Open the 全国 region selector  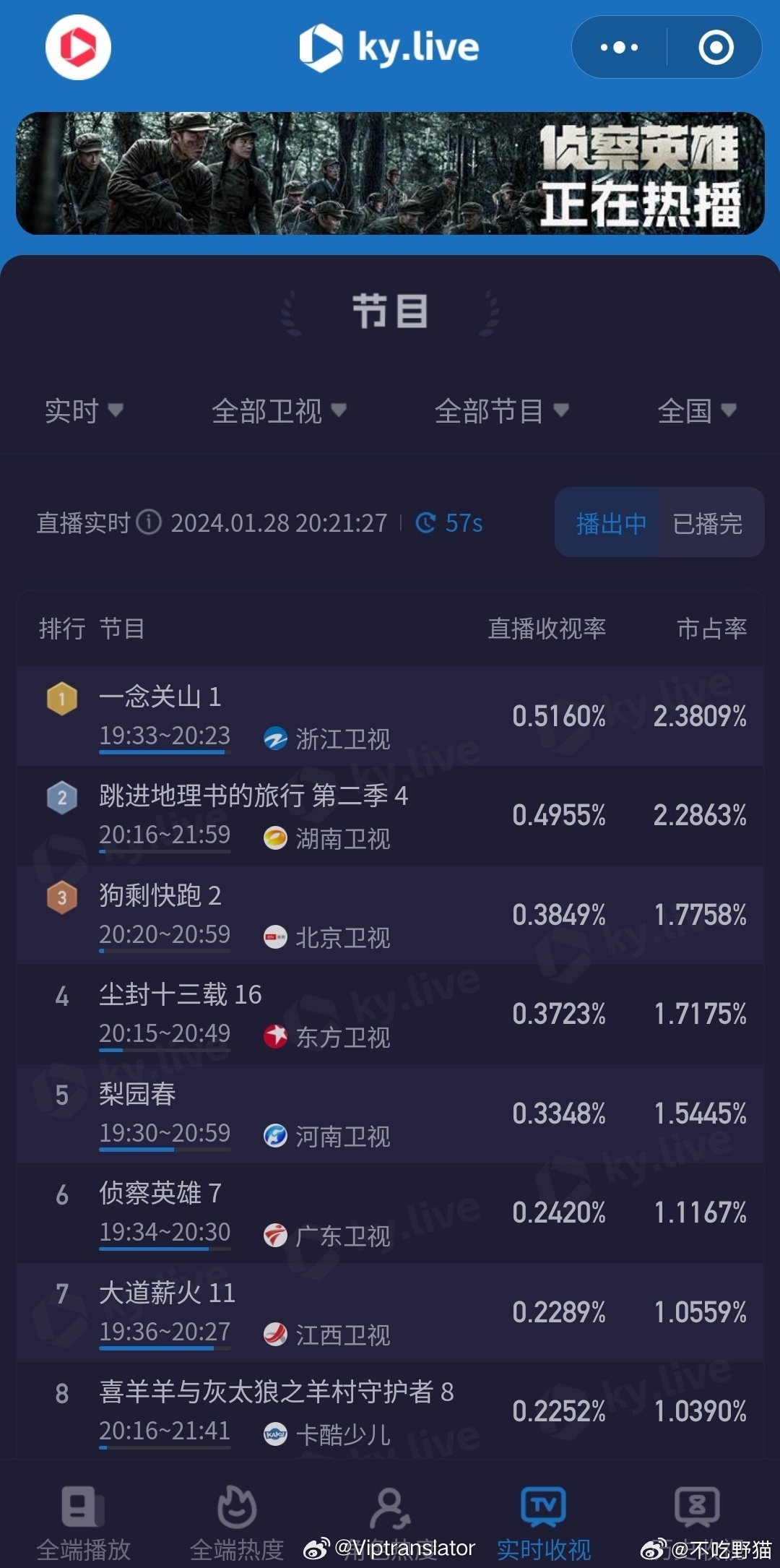(x=698, y=410)
